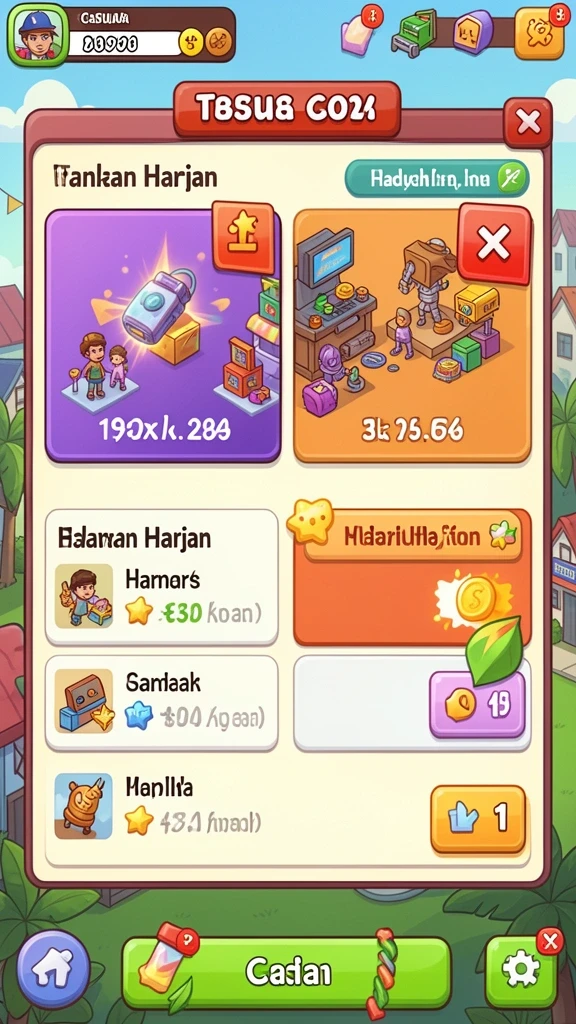Select the Hanllra list row
This screenshot has height=1024, width=576.
click(161, 807)
